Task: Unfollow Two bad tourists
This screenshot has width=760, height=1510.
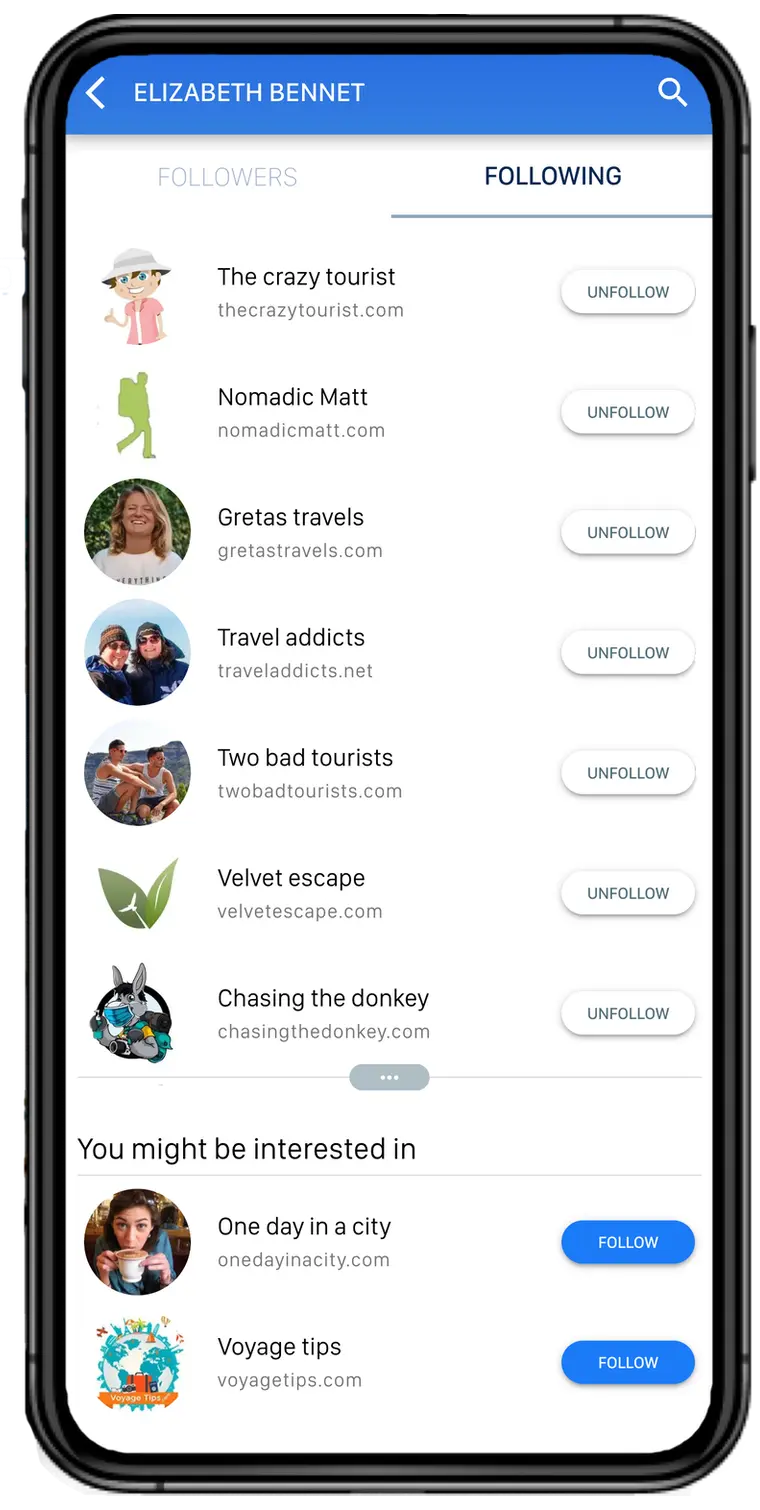Action: click(x=627, y=772)
